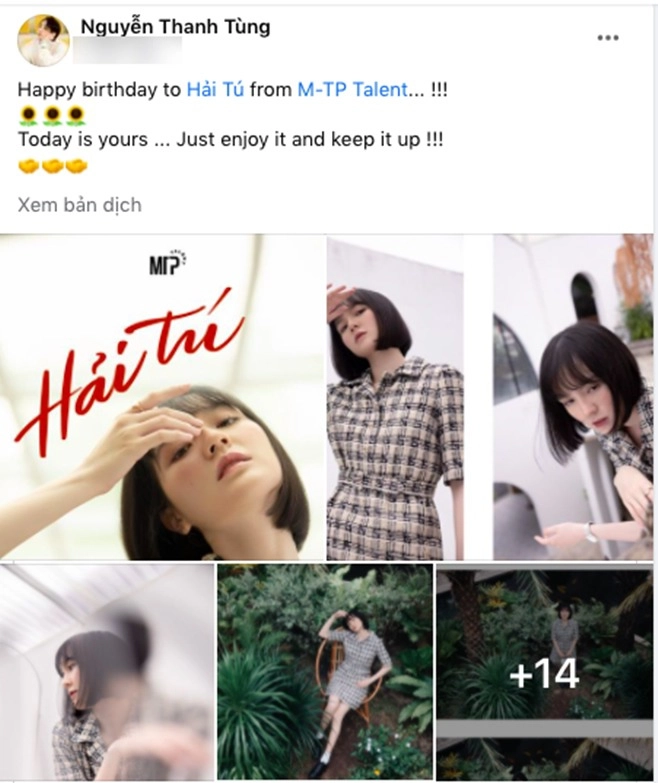Open the garden chair photo
The image size is (658, 783).
click(x=324, y=672)
